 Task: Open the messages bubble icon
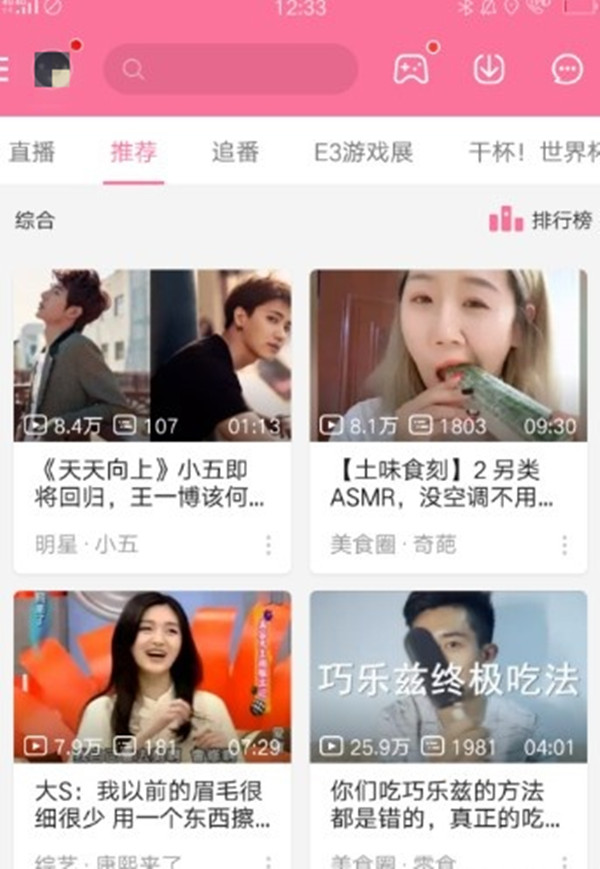567,69
